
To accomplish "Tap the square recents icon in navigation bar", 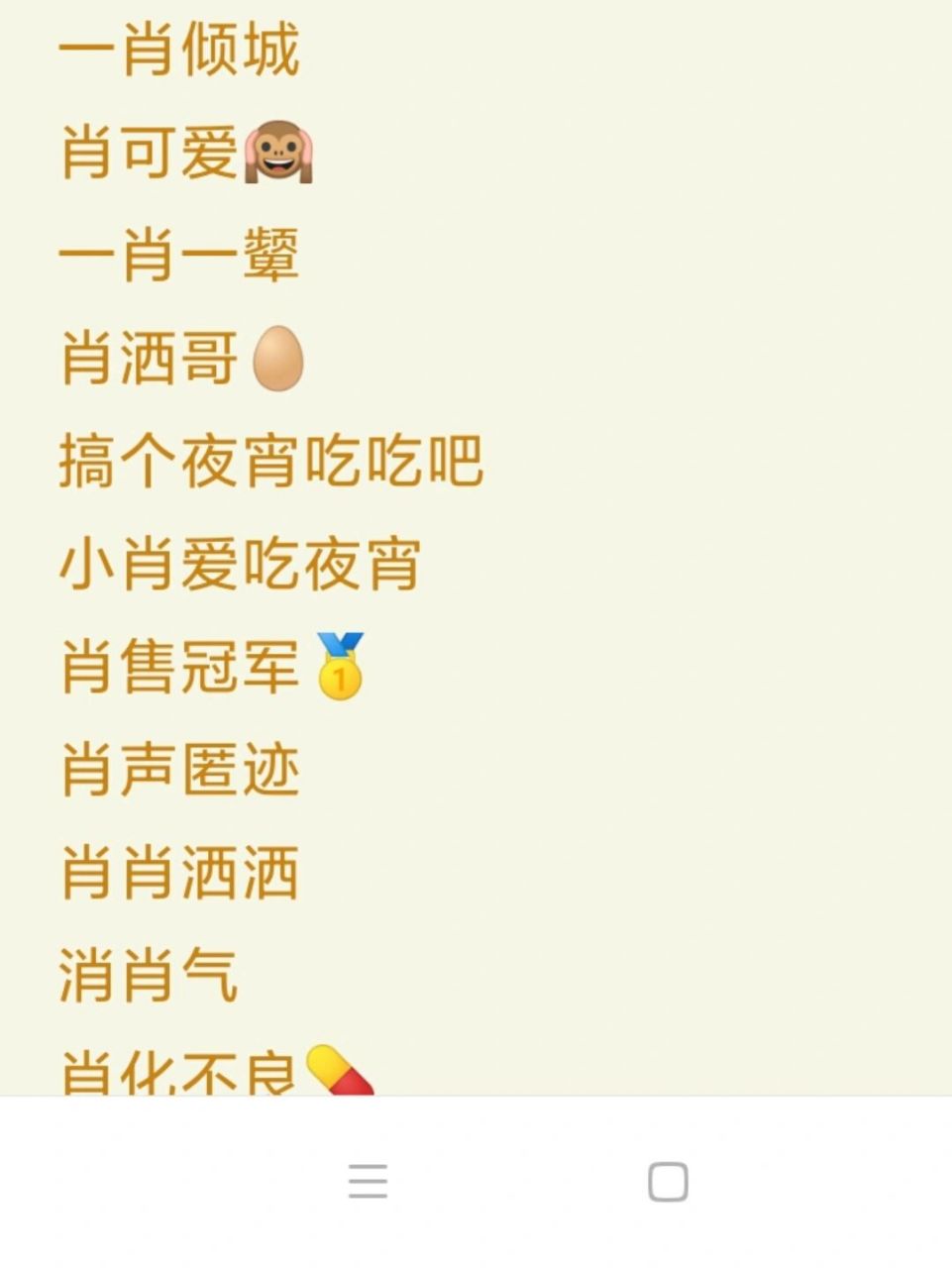I will [x=668, y=1182].
